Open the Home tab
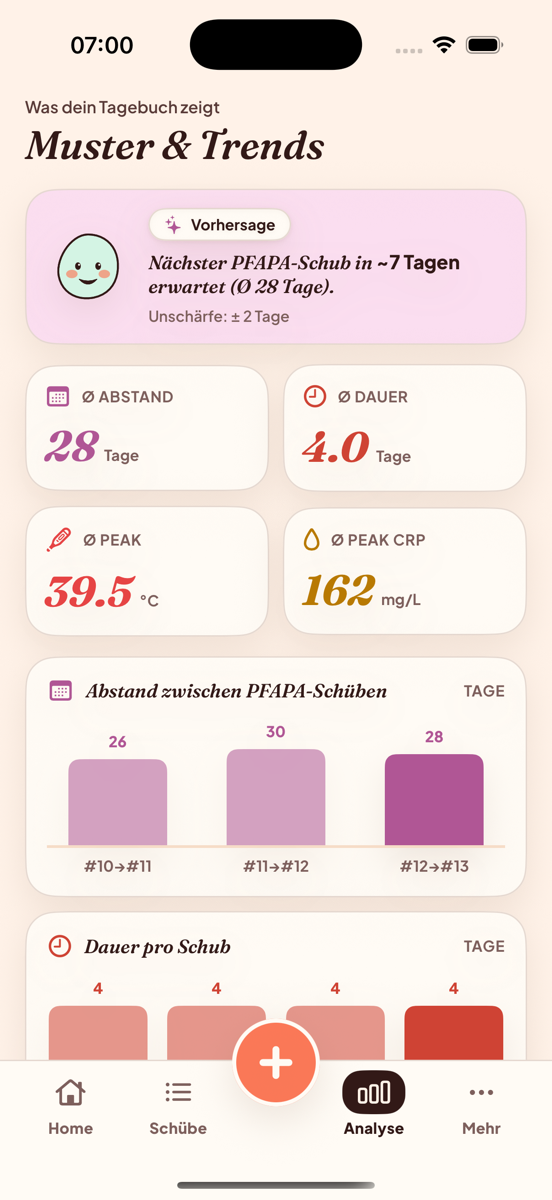Screen dimensions: 552x1200 pyautogui.click(x=70, y=1106)
